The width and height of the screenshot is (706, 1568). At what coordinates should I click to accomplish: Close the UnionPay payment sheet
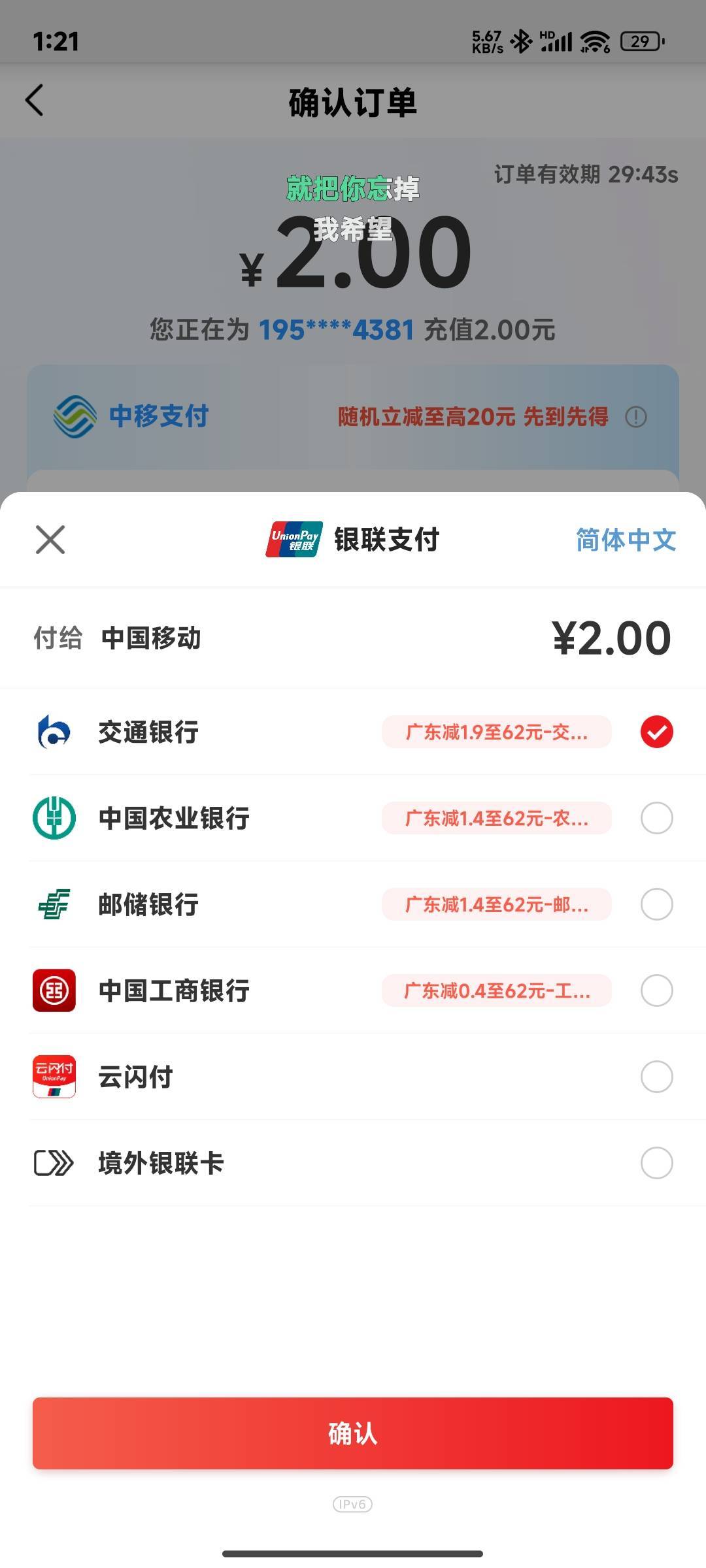[50, 540]
